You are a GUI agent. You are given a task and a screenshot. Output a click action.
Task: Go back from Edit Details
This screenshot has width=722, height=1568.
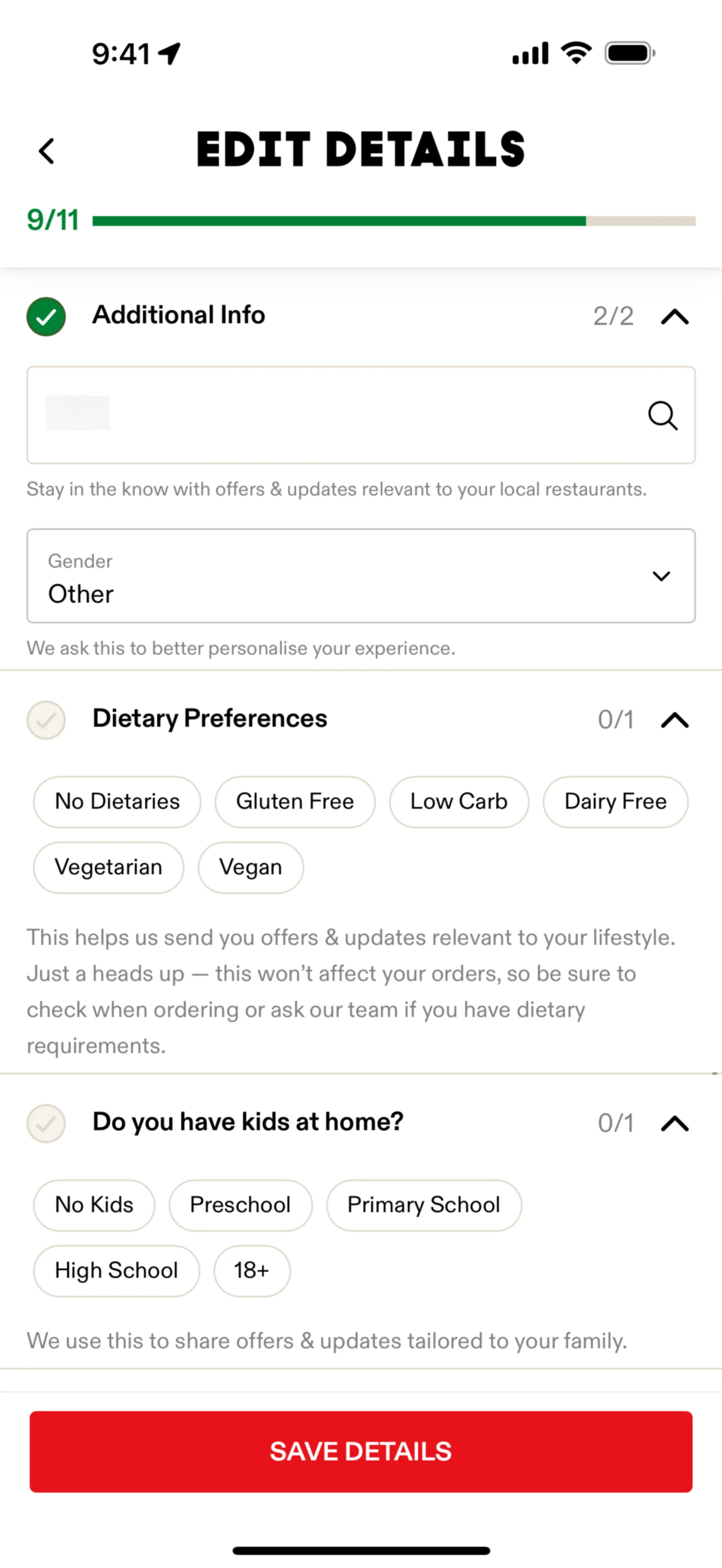47,151
